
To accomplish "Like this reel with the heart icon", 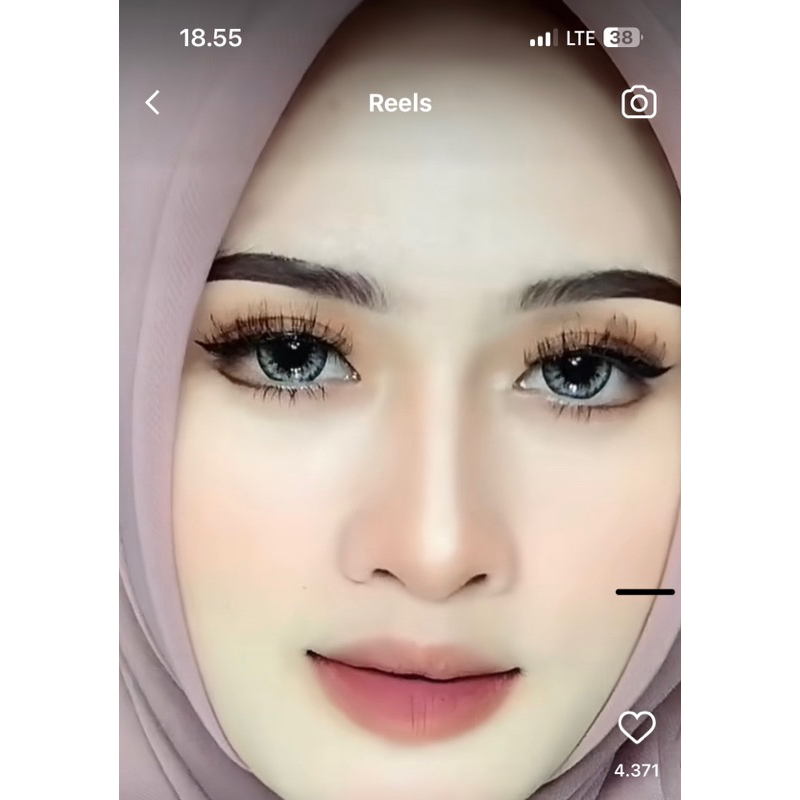I will coord(636,727).
